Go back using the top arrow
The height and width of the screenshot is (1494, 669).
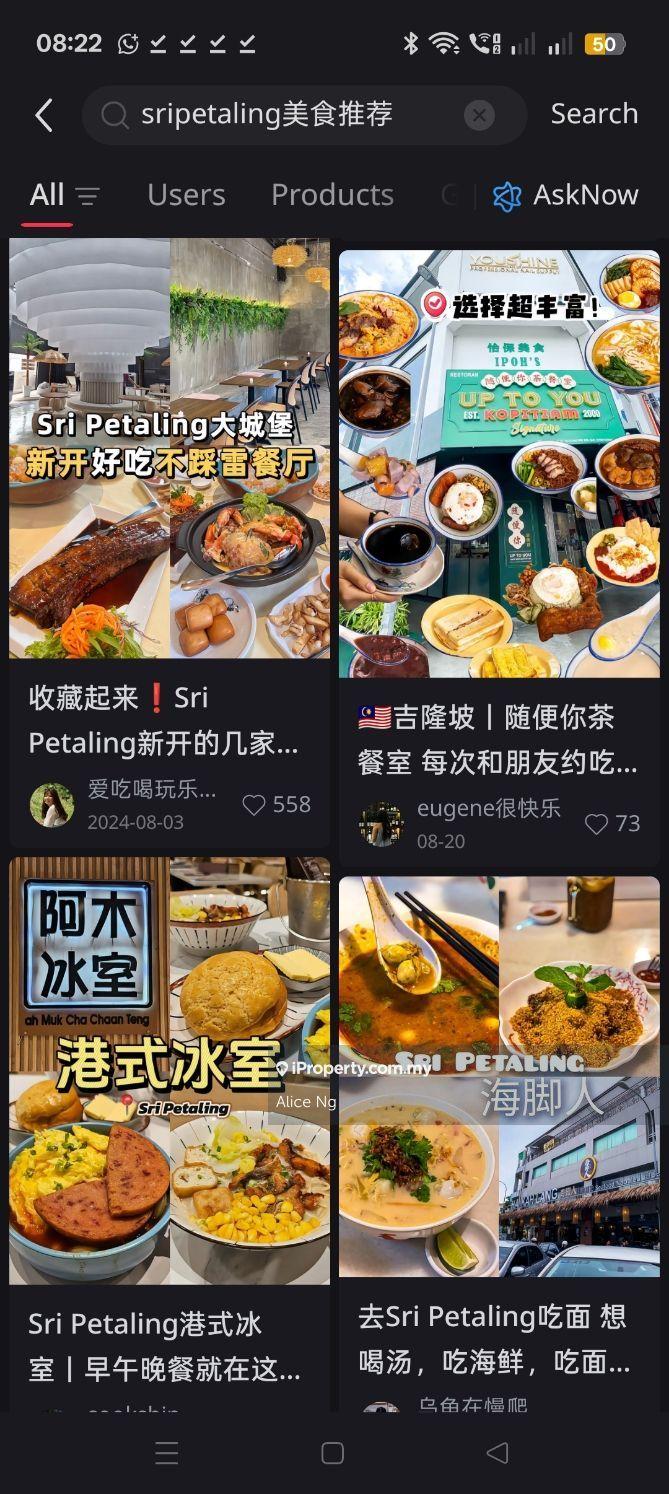click(x=44, y=115)
